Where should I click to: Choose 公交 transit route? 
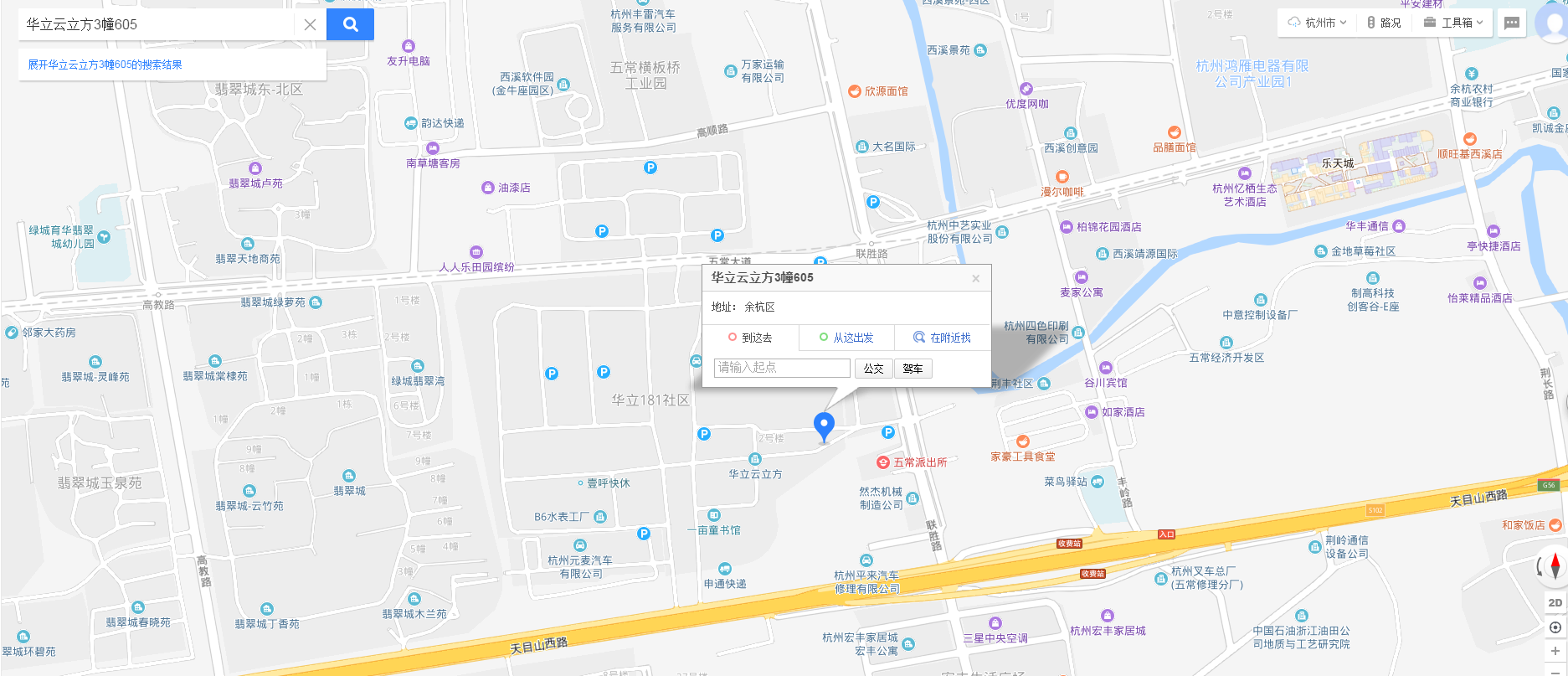[x=873, y=369]
